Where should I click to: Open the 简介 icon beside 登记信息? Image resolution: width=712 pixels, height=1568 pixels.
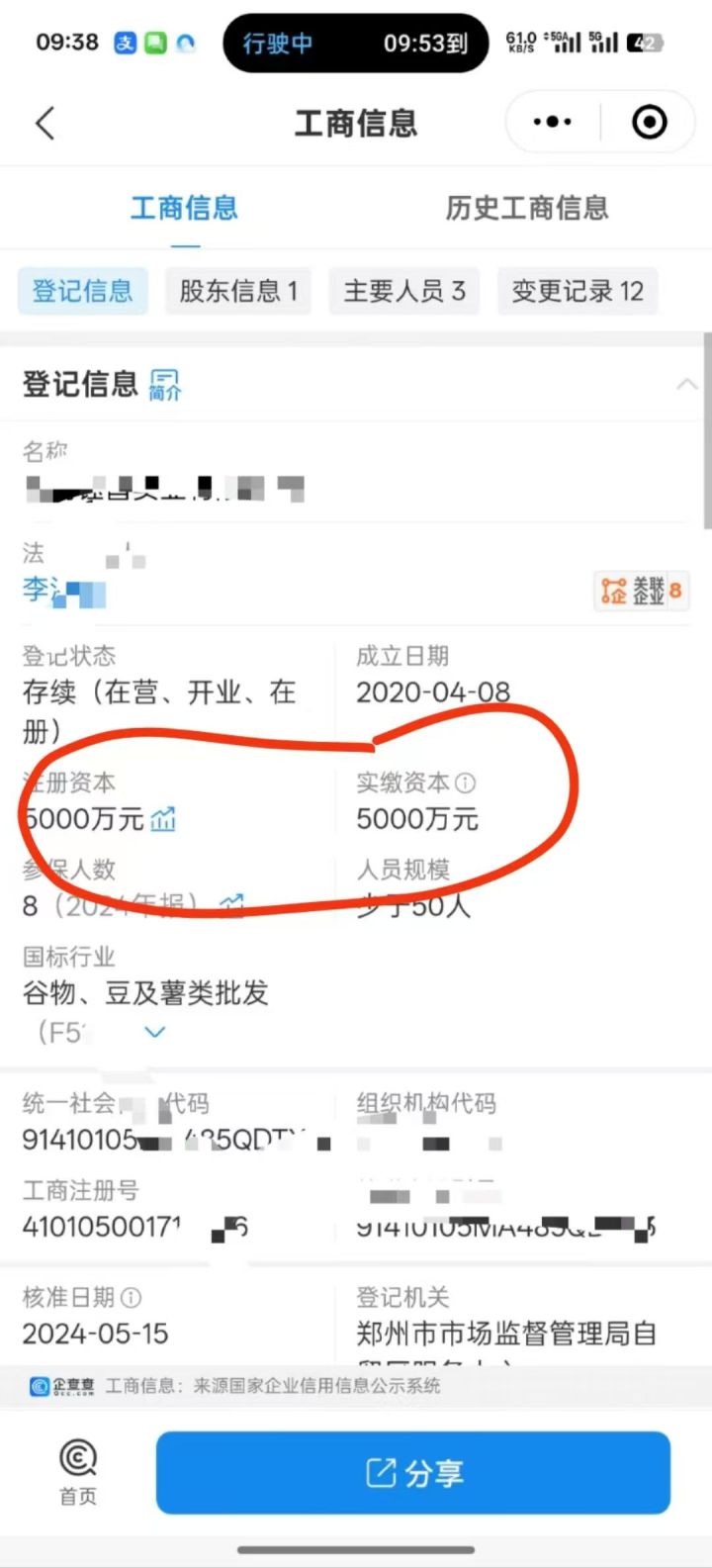(165, 385)
